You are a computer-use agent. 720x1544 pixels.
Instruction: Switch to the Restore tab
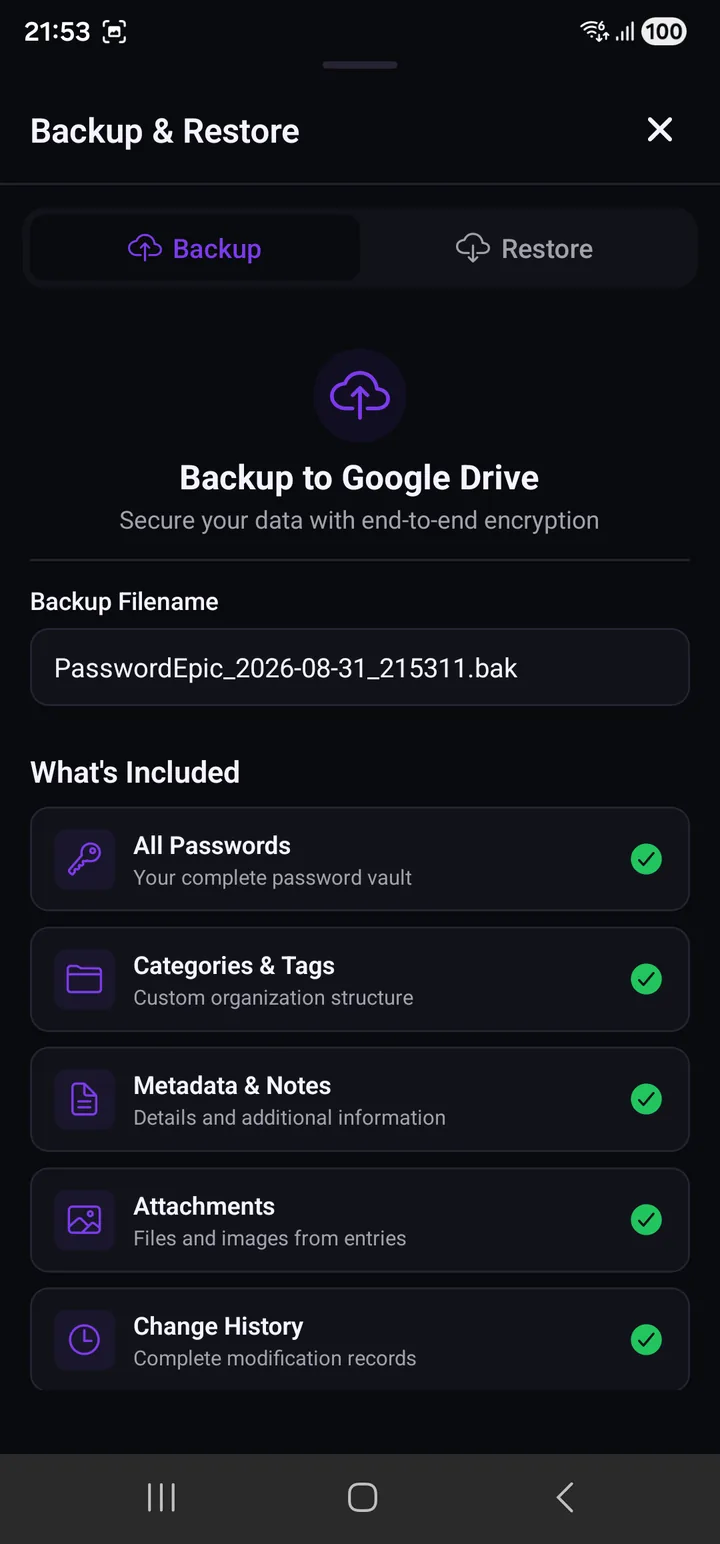[525, 248]
